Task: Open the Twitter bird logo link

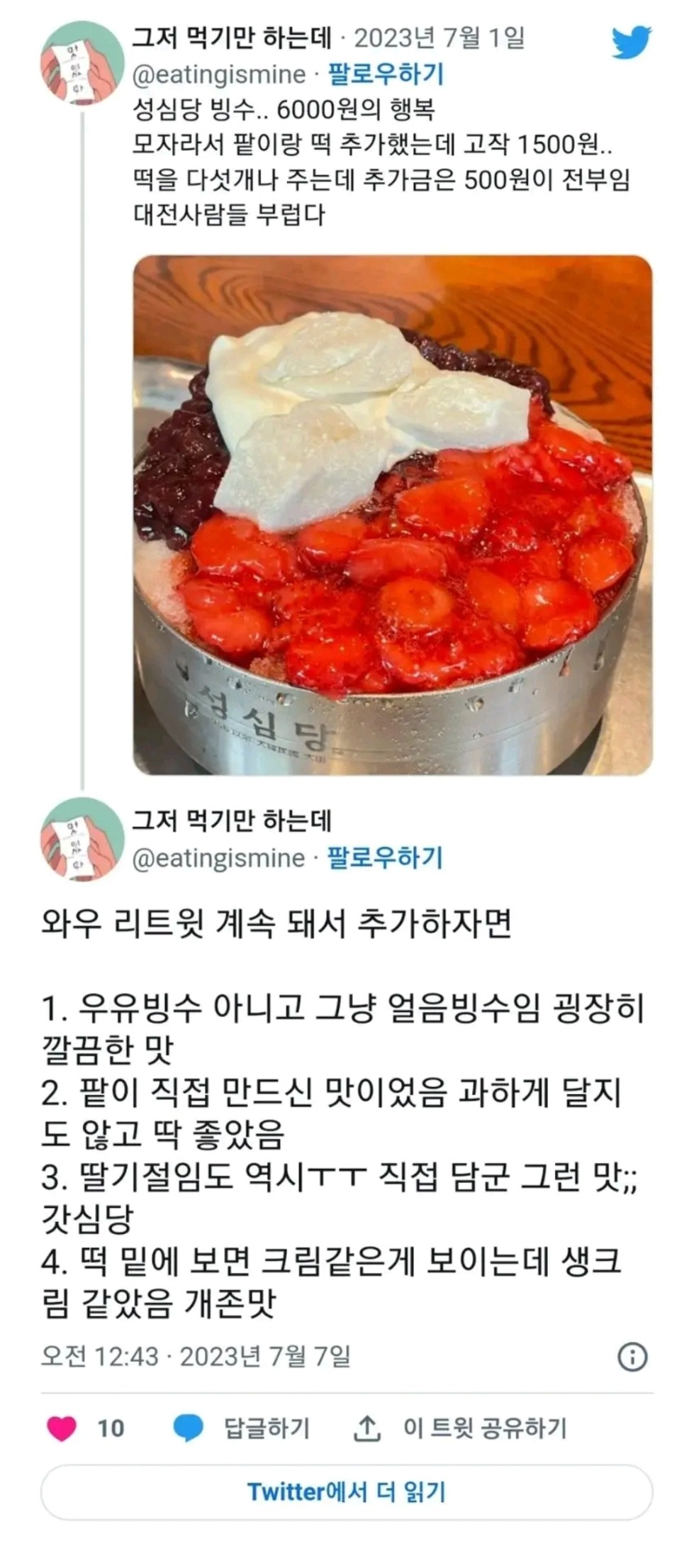Action: (631, 44)
